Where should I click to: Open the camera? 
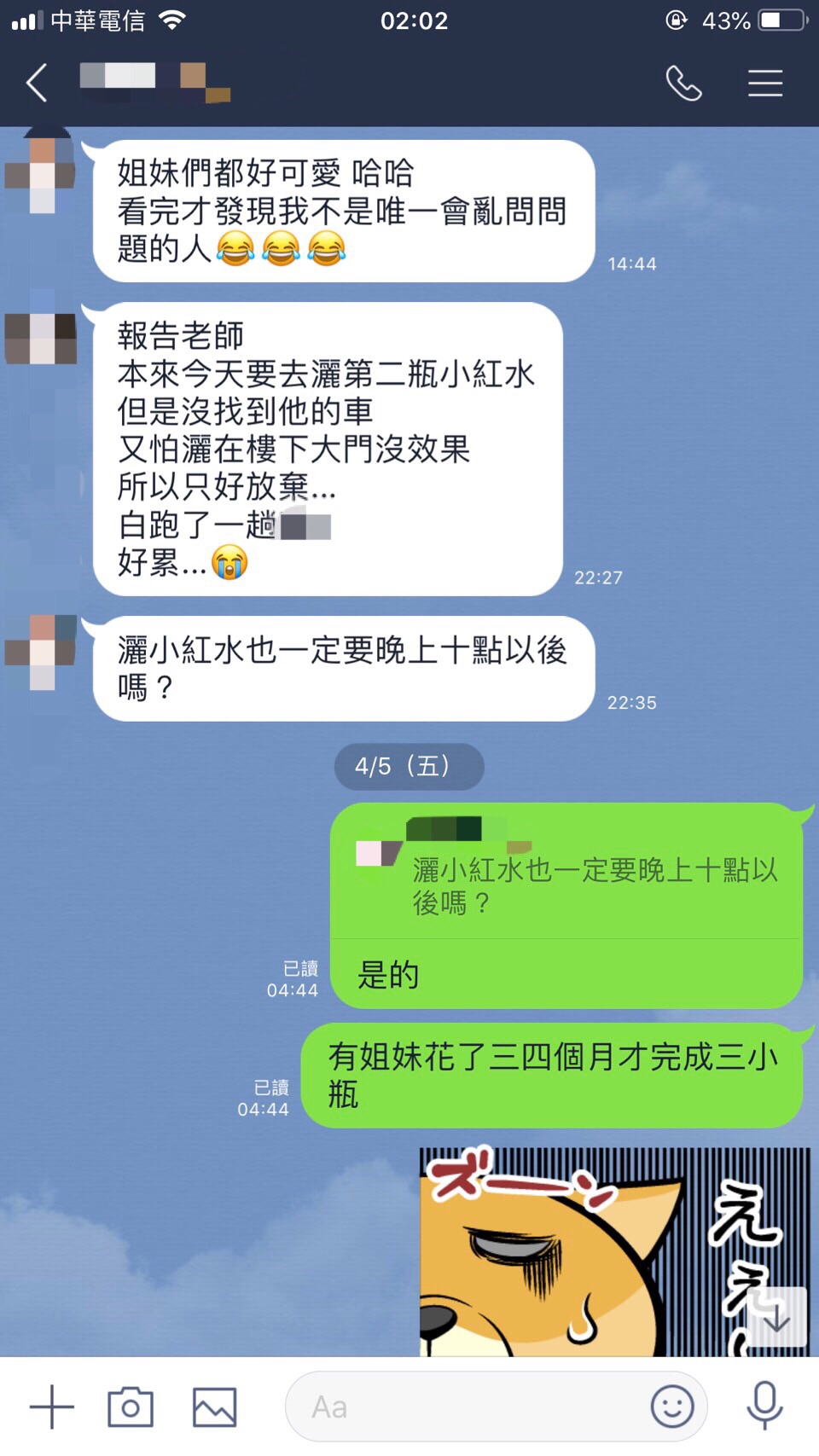131,1407
